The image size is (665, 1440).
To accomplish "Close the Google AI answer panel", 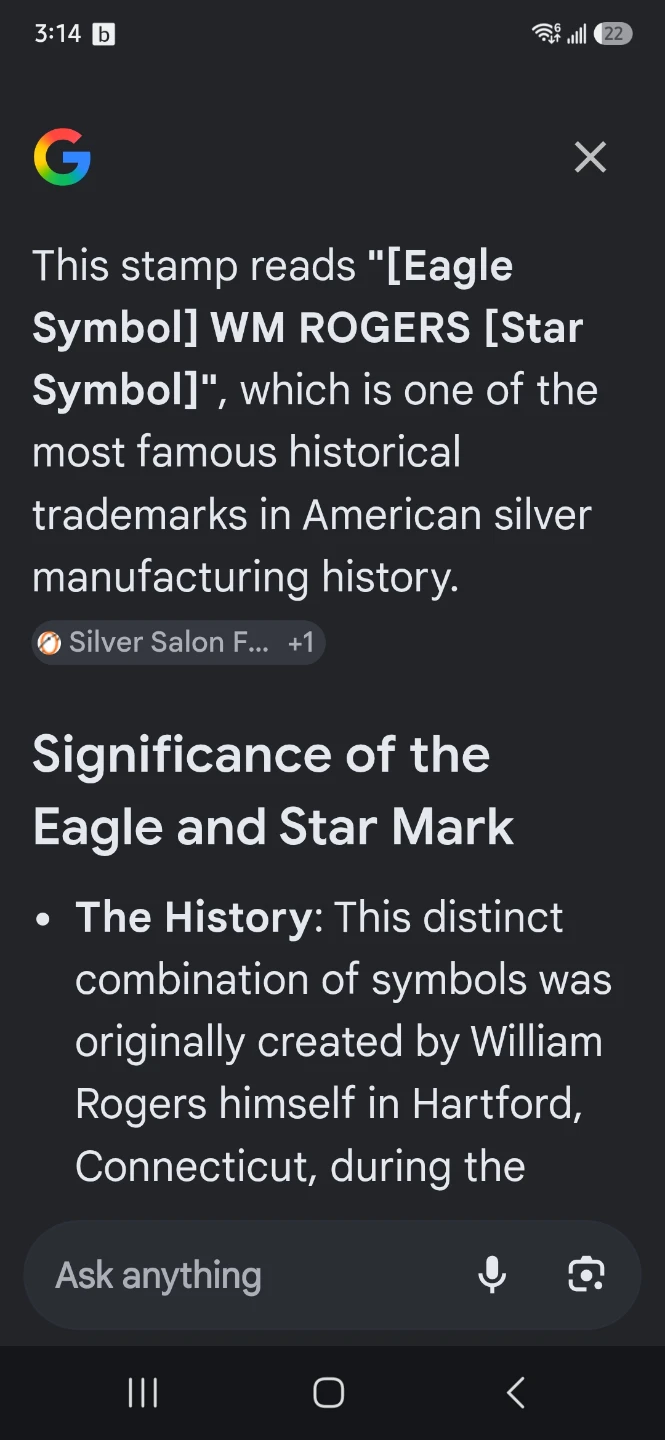I will click(590, 157).
